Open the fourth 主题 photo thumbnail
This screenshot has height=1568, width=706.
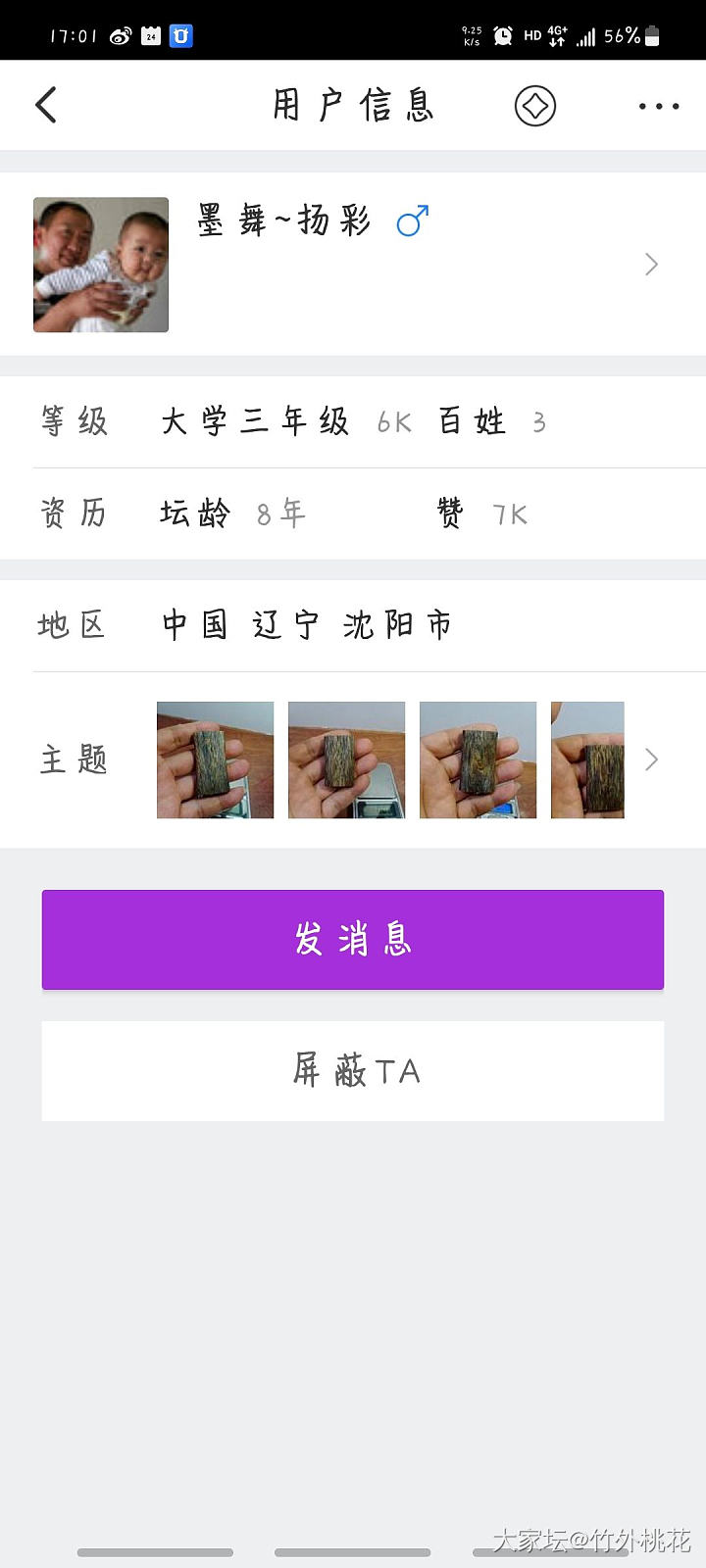(587, 759)
